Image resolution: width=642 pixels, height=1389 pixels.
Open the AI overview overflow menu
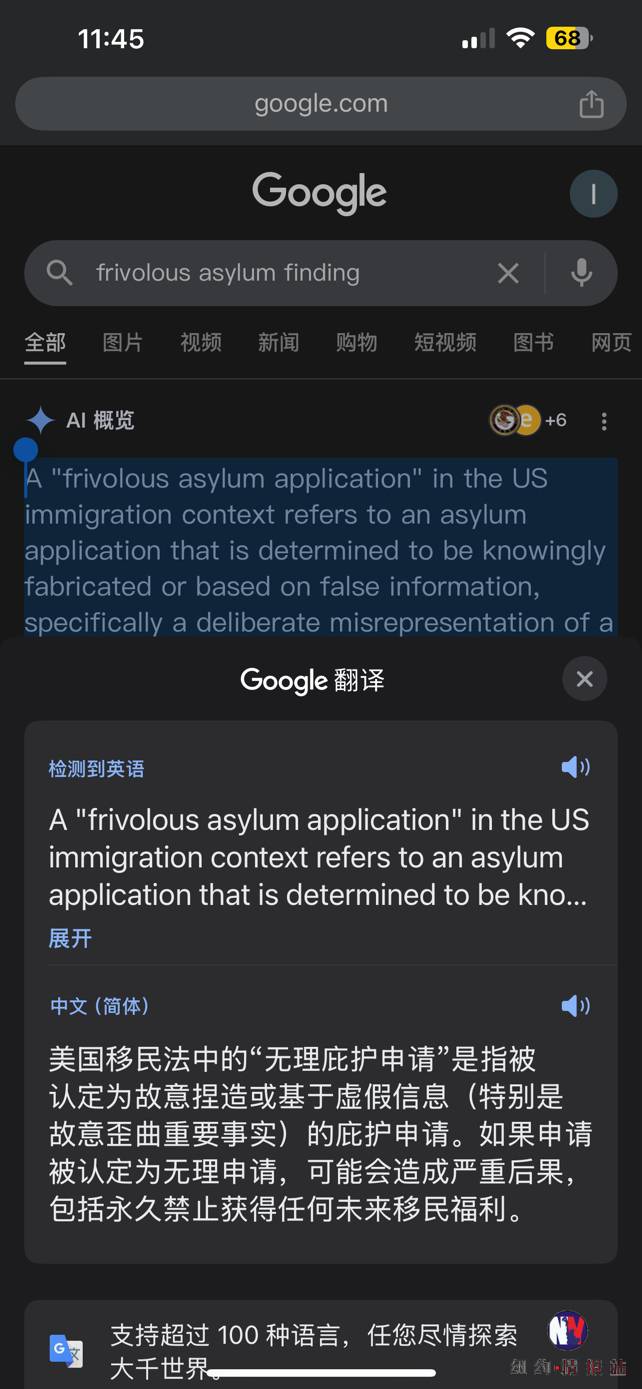(603, 421)
